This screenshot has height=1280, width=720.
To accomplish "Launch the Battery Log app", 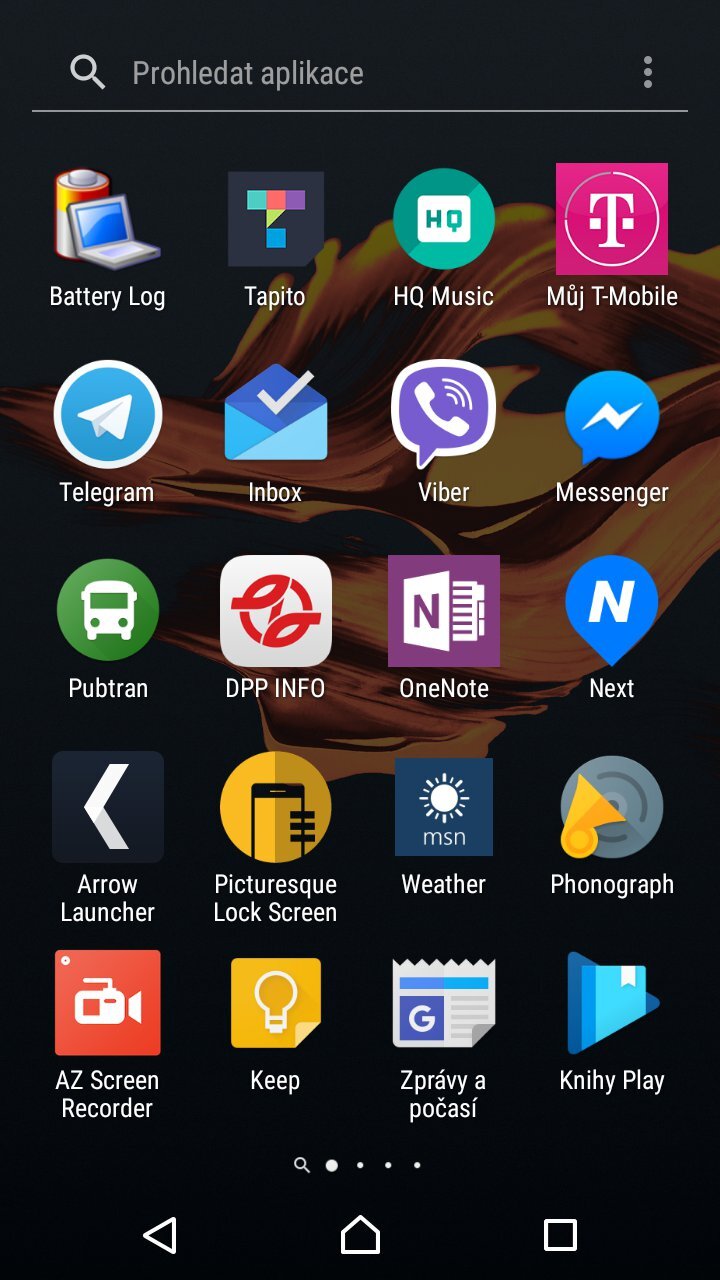I will click(x=107, y=220).
